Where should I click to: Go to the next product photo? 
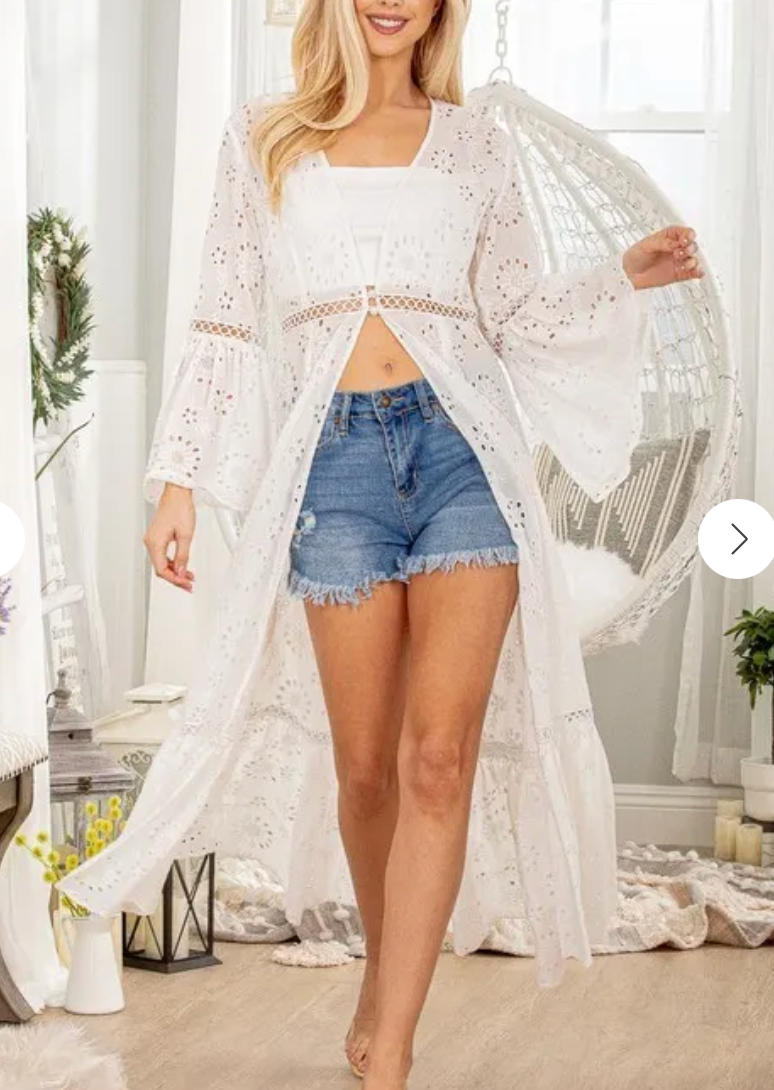(737, 539)
